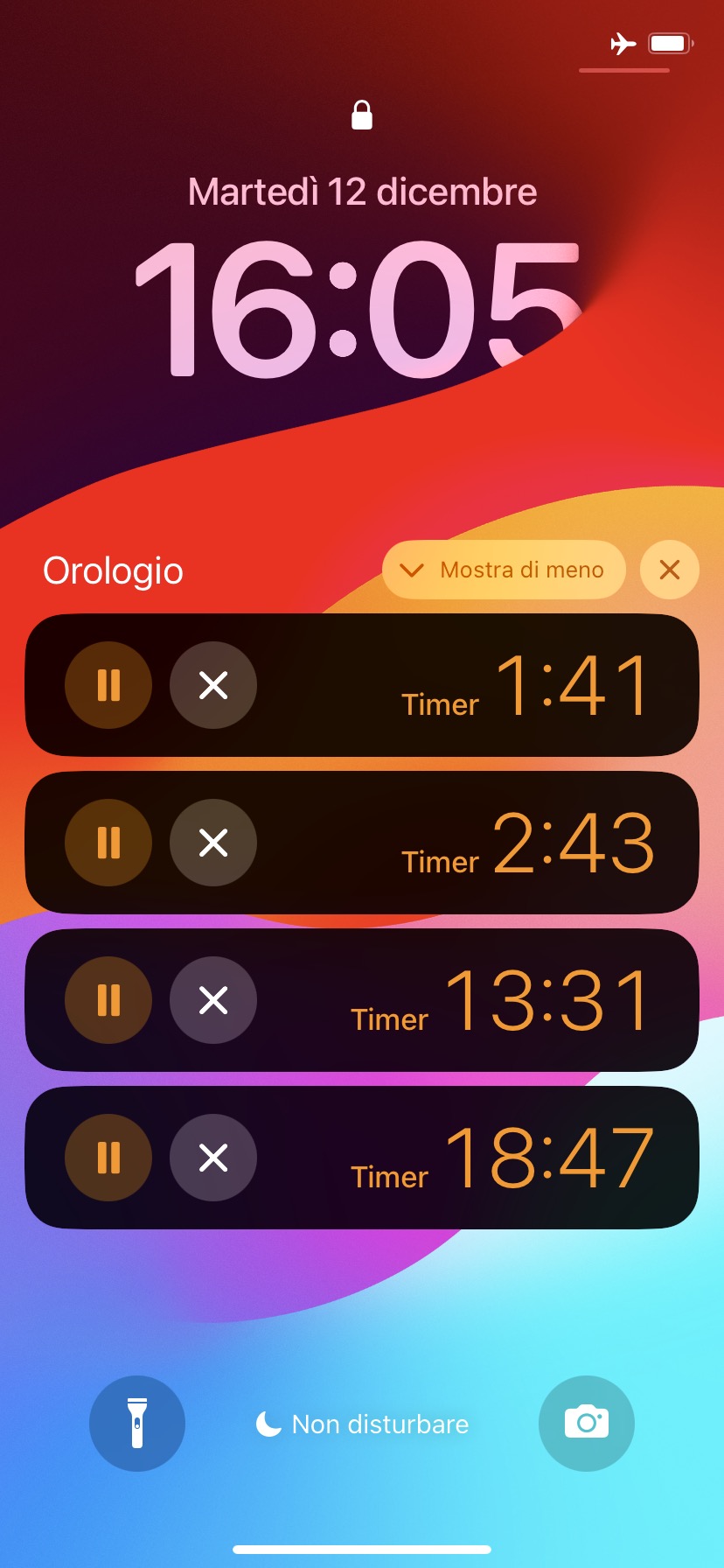This screenshot has width=724, height=1568.
Task: Cancel the 1:41 timer
Action: [213, 685]
